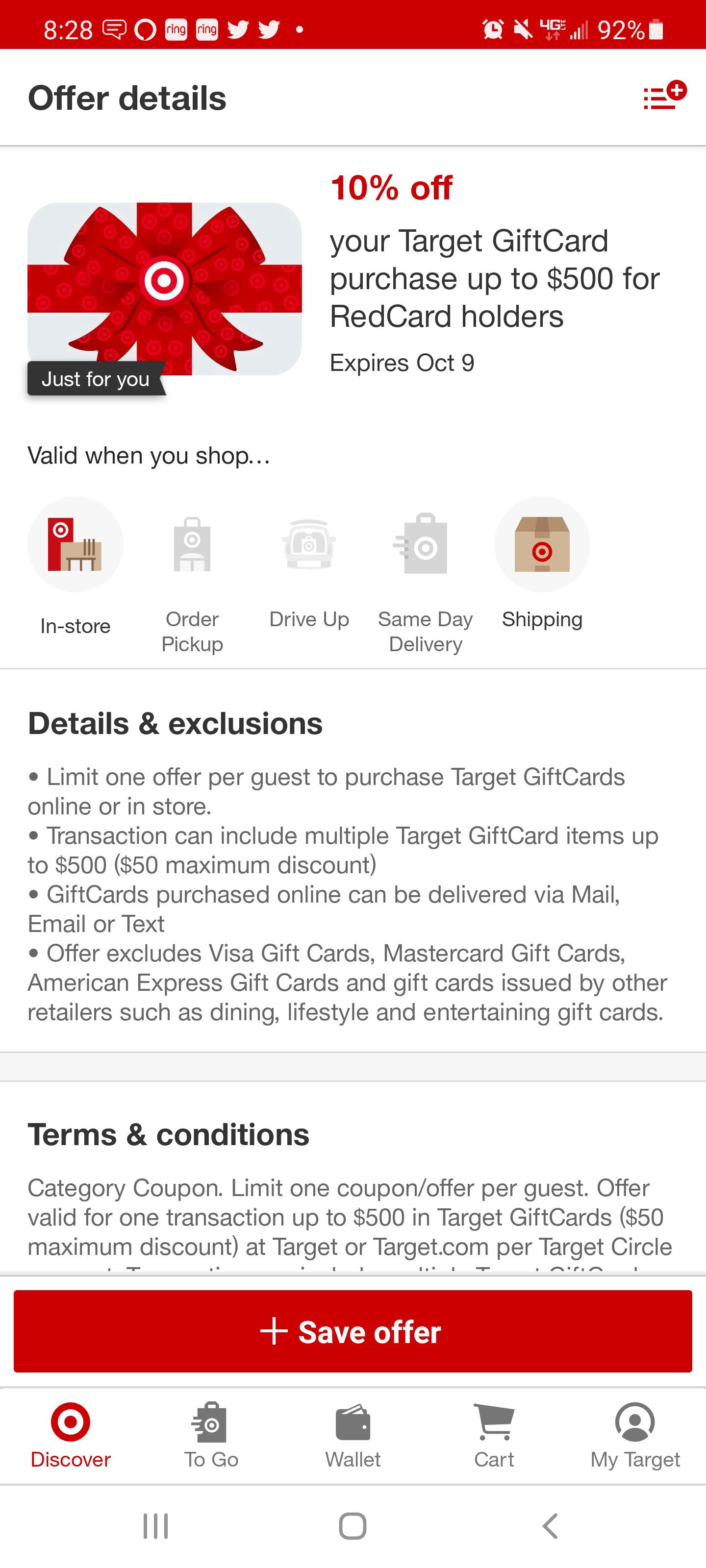This screenshot has height=1568, width=706.
Task: Tap the Just for you badge
Action: (95, 379)
